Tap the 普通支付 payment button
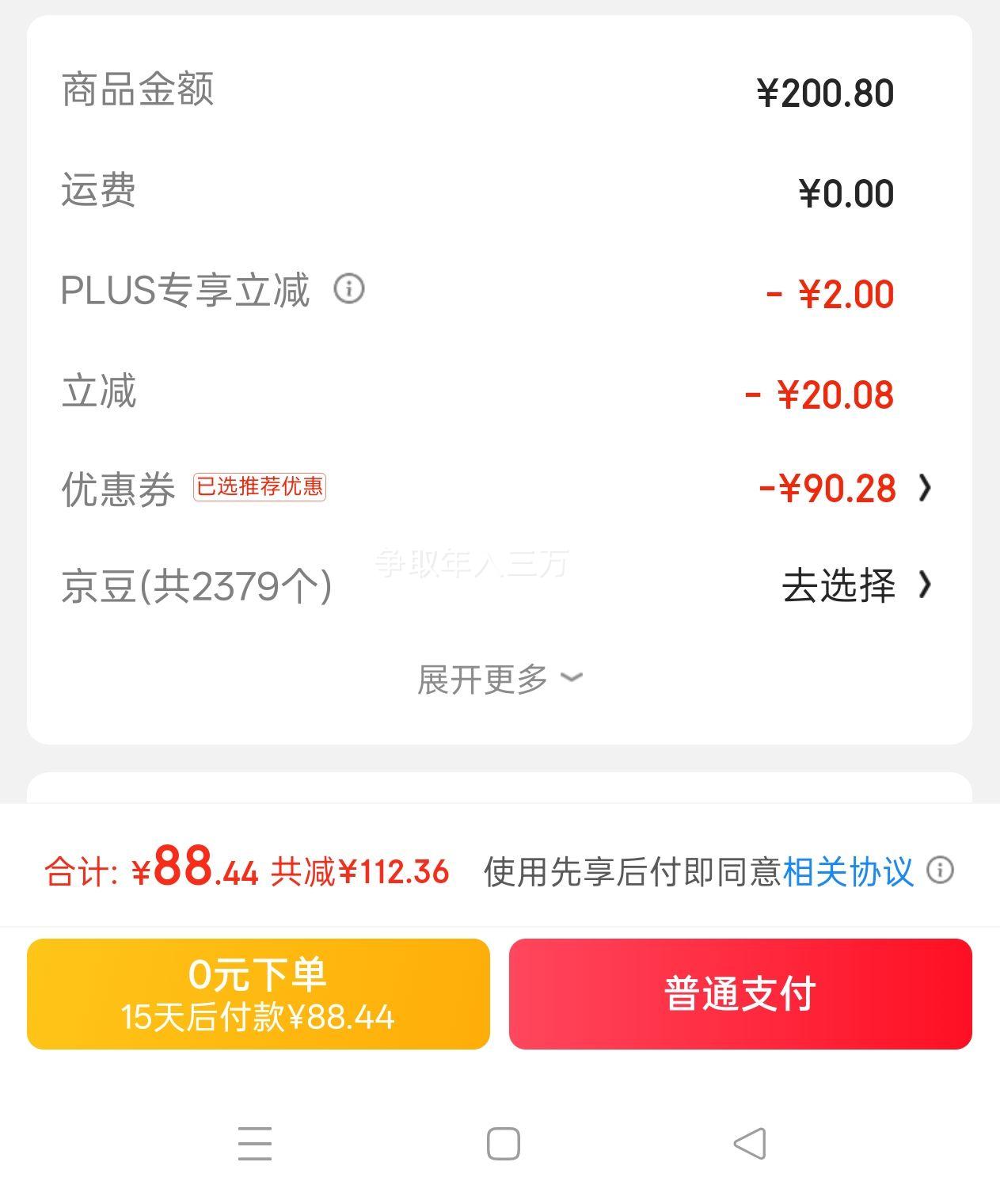The image size is (1000, 1204). click(739, 994)
